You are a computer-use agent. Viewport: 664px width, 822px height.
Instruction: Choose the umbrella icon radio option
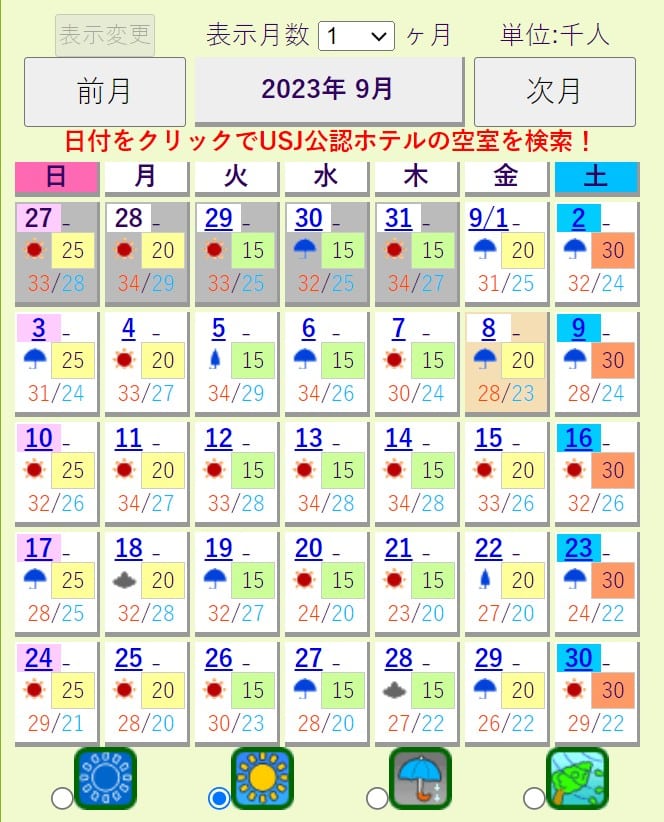tap(377, 797)
